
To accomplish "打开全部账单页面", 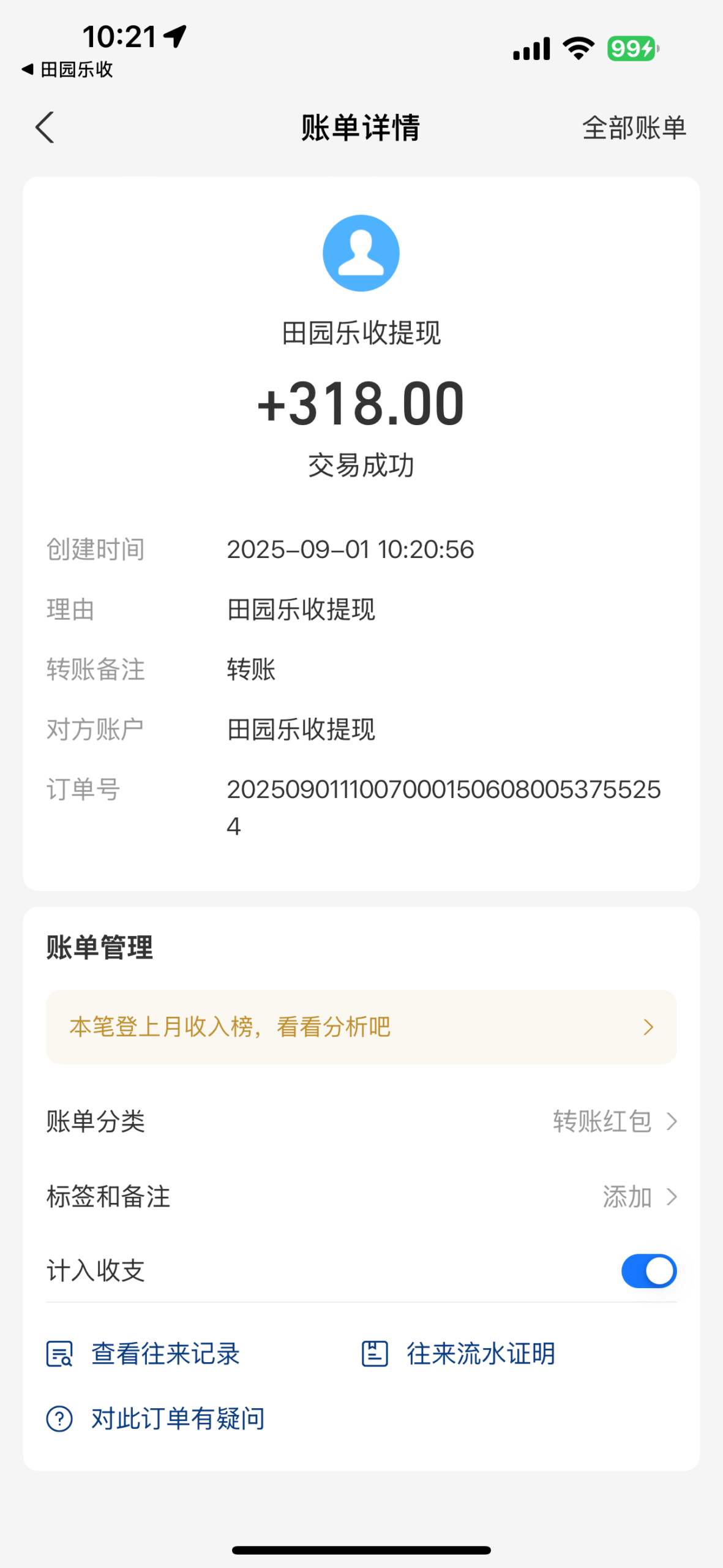I will 634,128.
